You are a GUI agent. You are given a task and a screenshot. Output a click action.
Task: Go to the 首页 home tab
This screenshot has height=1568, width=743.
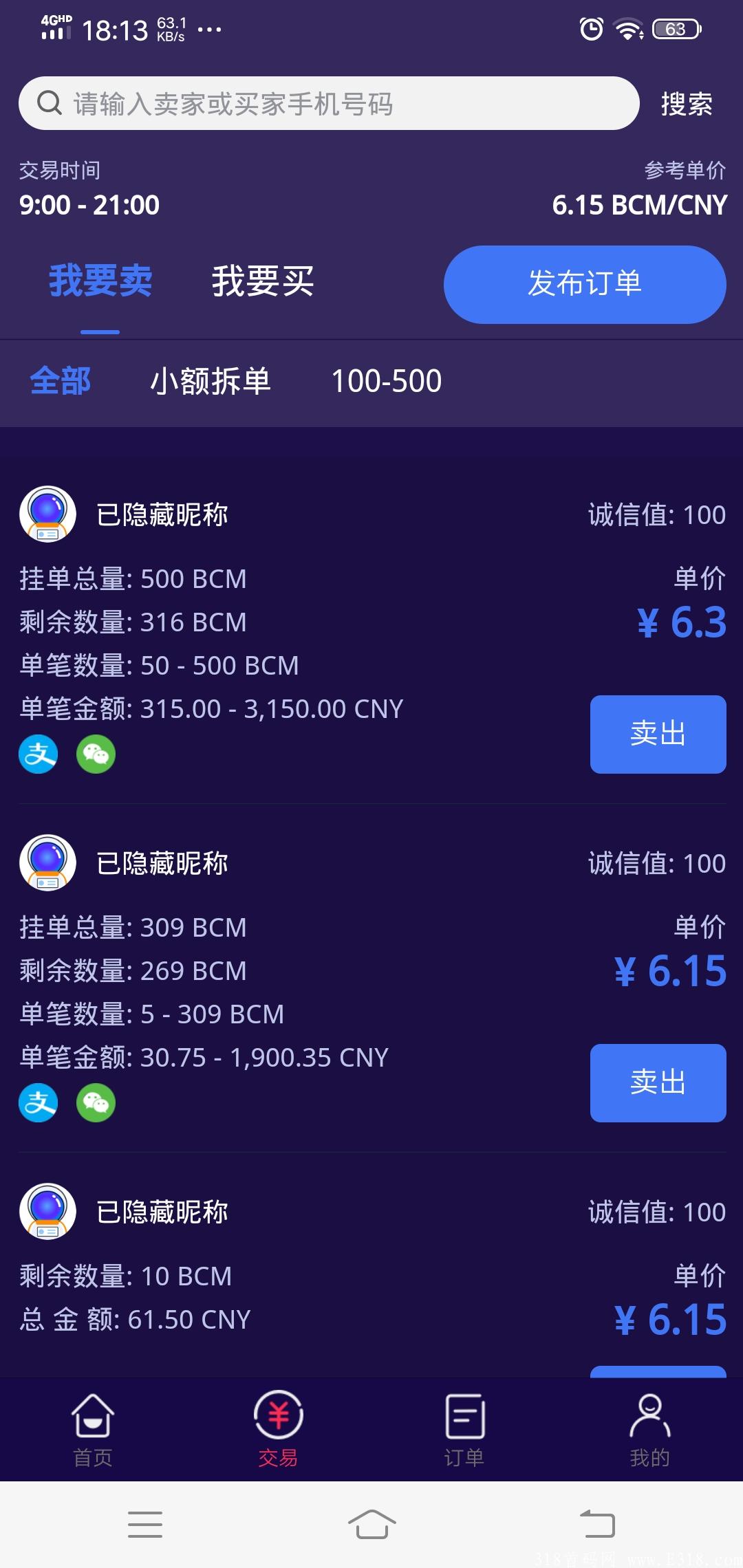point(93,1429)
